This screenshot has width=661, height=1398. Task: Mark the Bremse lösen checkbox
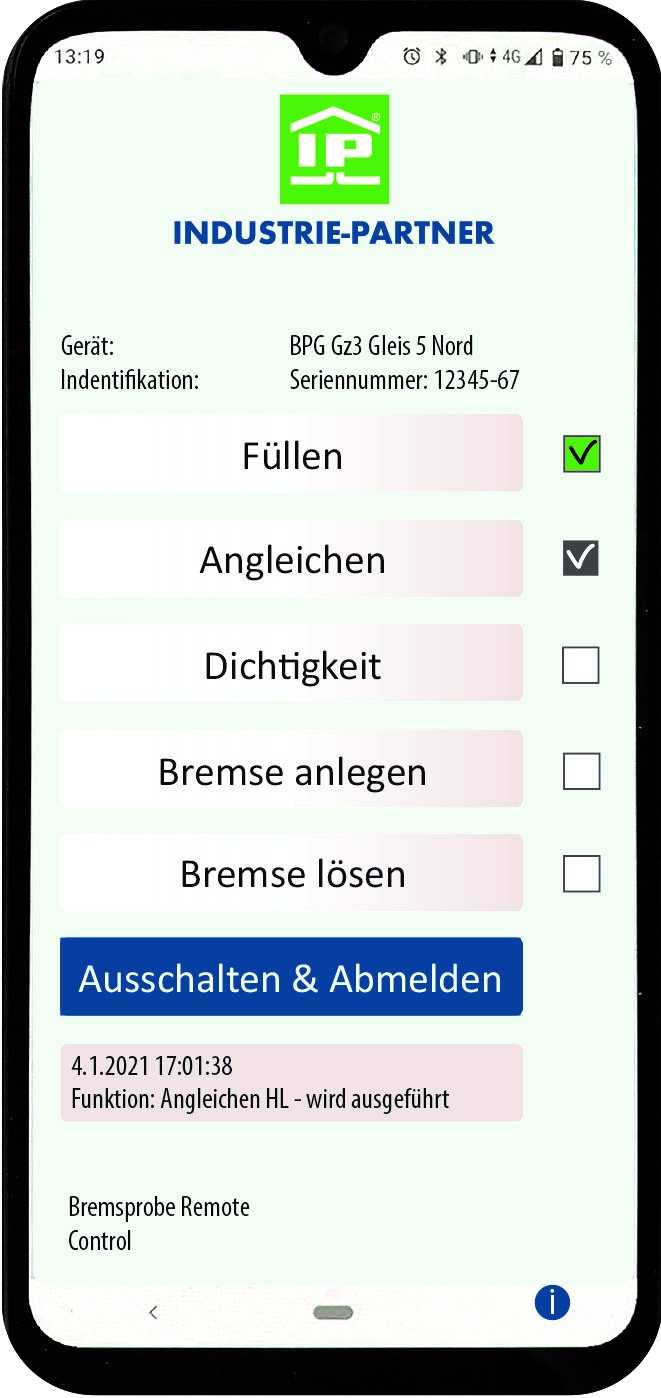click(581, 875)
